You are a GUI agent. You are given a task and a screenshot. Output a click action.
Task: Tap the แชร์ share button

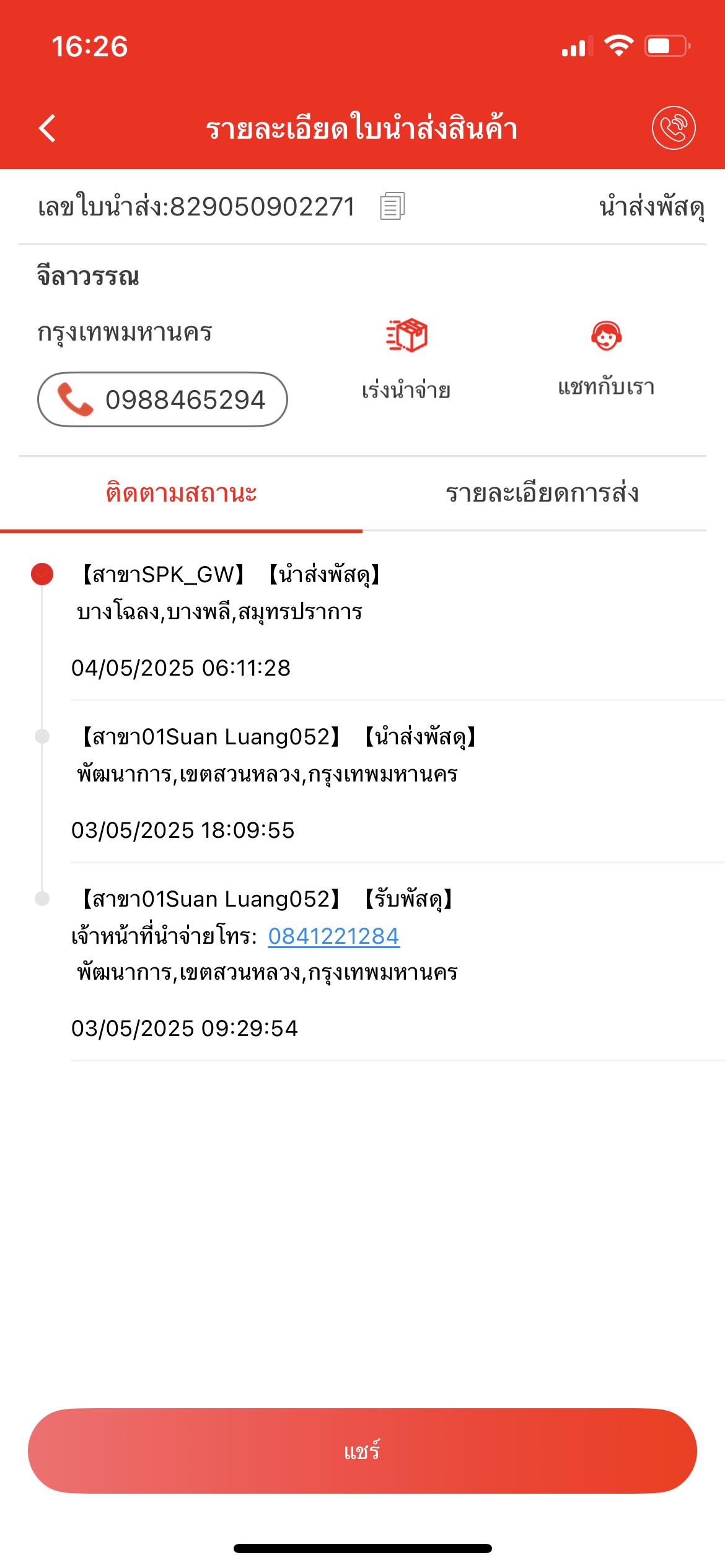(362, 1451)
